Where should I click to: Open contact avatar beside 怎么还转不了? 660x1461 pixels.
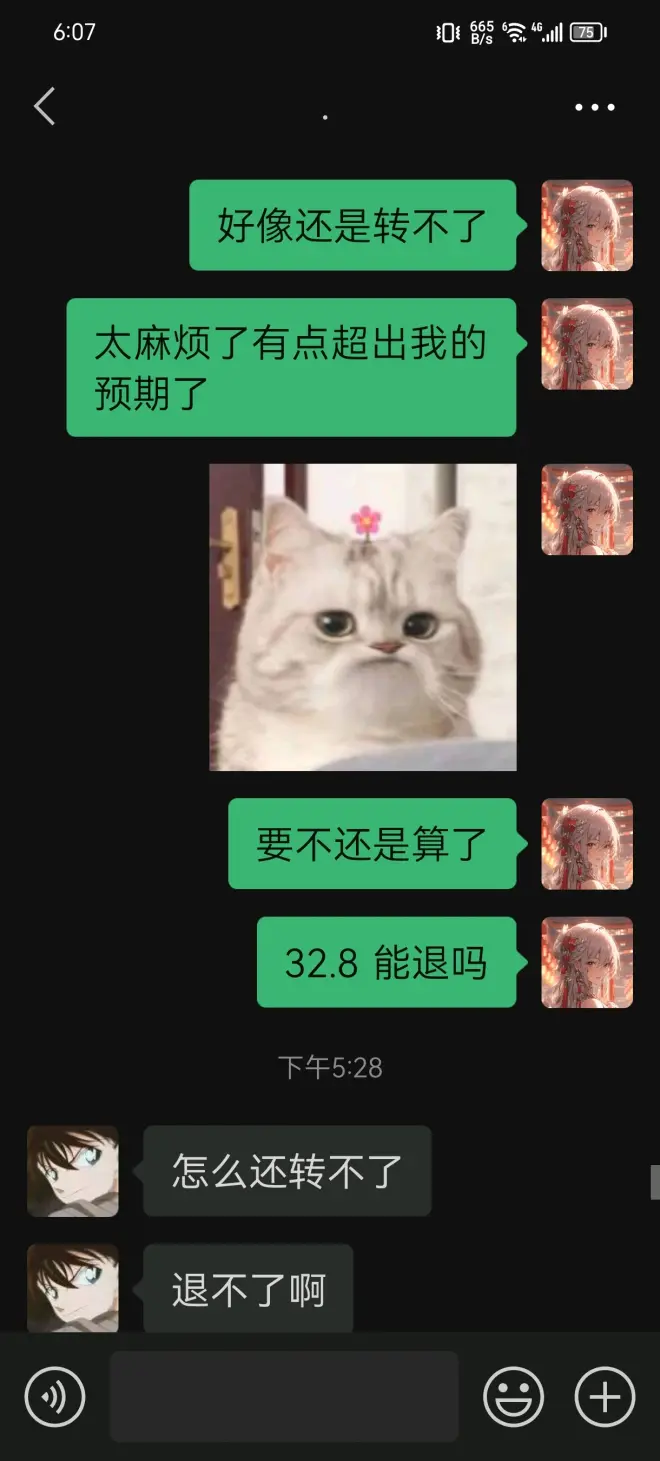(x=73, y=1171)
